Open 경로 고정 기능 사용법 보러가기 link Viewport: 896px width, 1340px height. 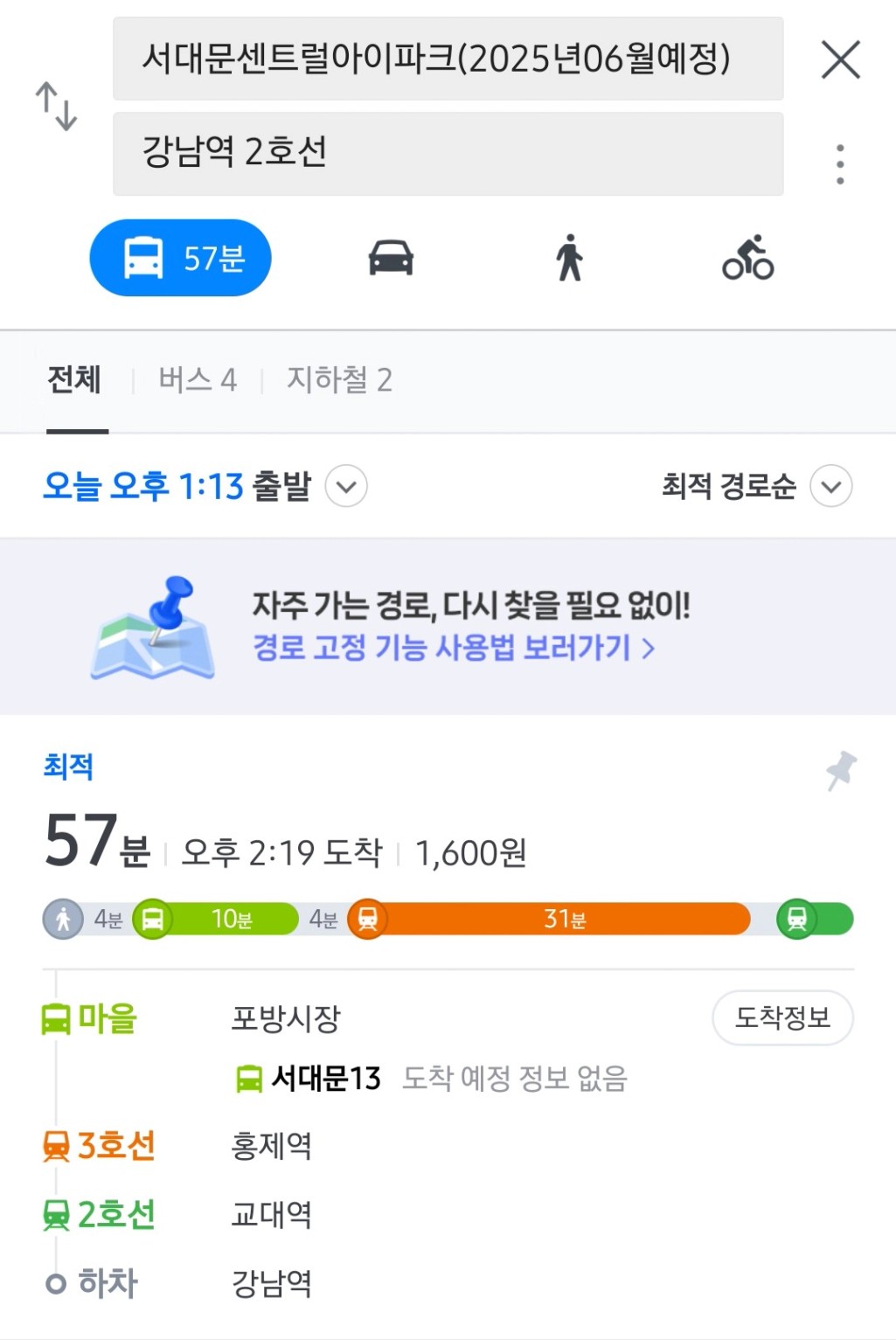click(x=454, y=649)
